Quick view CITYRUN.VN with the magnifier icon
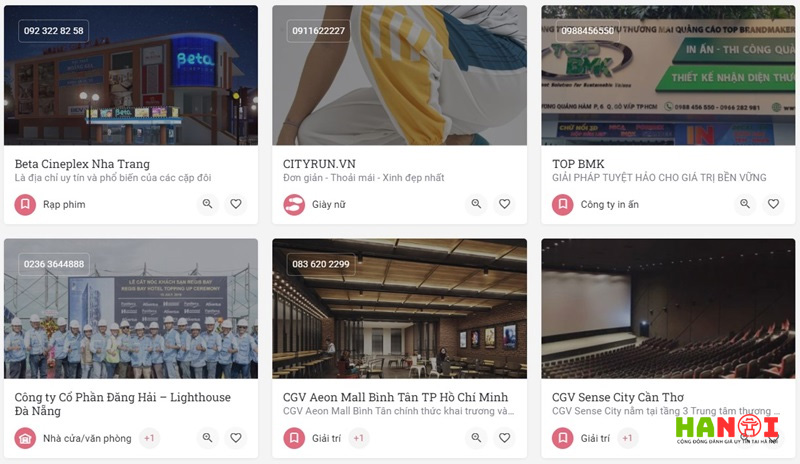This screenshot has width=800, height=464. [476, 204]
